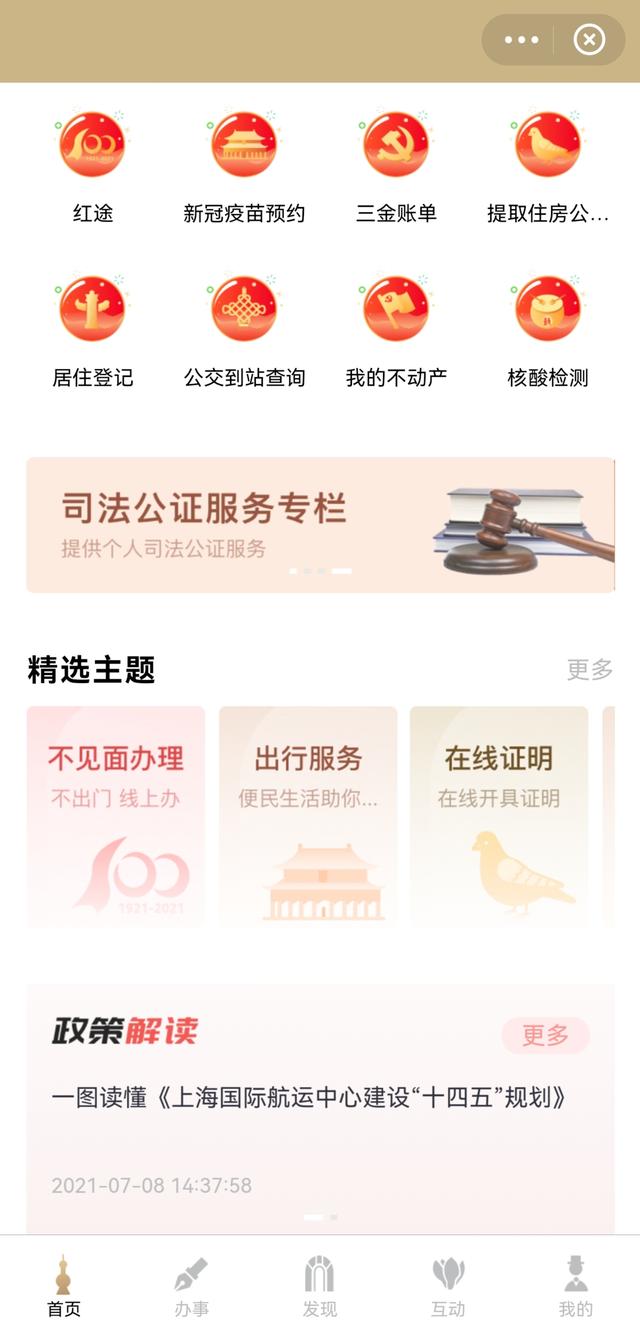Open 居住登记 service
Viewport: 640px width, 1330px height.
pos(93,332)
